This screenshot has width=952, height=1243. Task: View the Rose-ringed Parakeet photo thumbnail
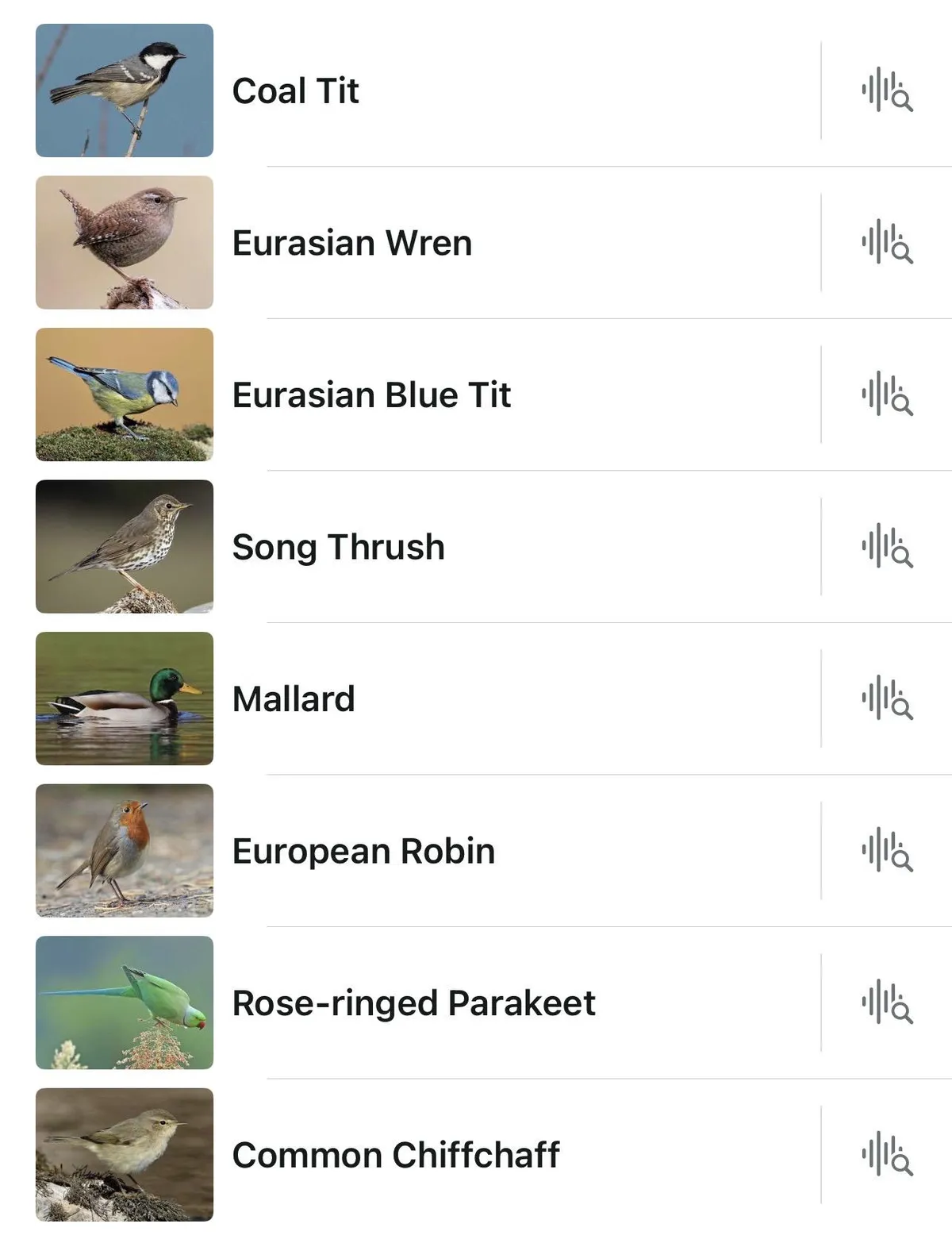pyautogui.click(x=125, y=1002)
